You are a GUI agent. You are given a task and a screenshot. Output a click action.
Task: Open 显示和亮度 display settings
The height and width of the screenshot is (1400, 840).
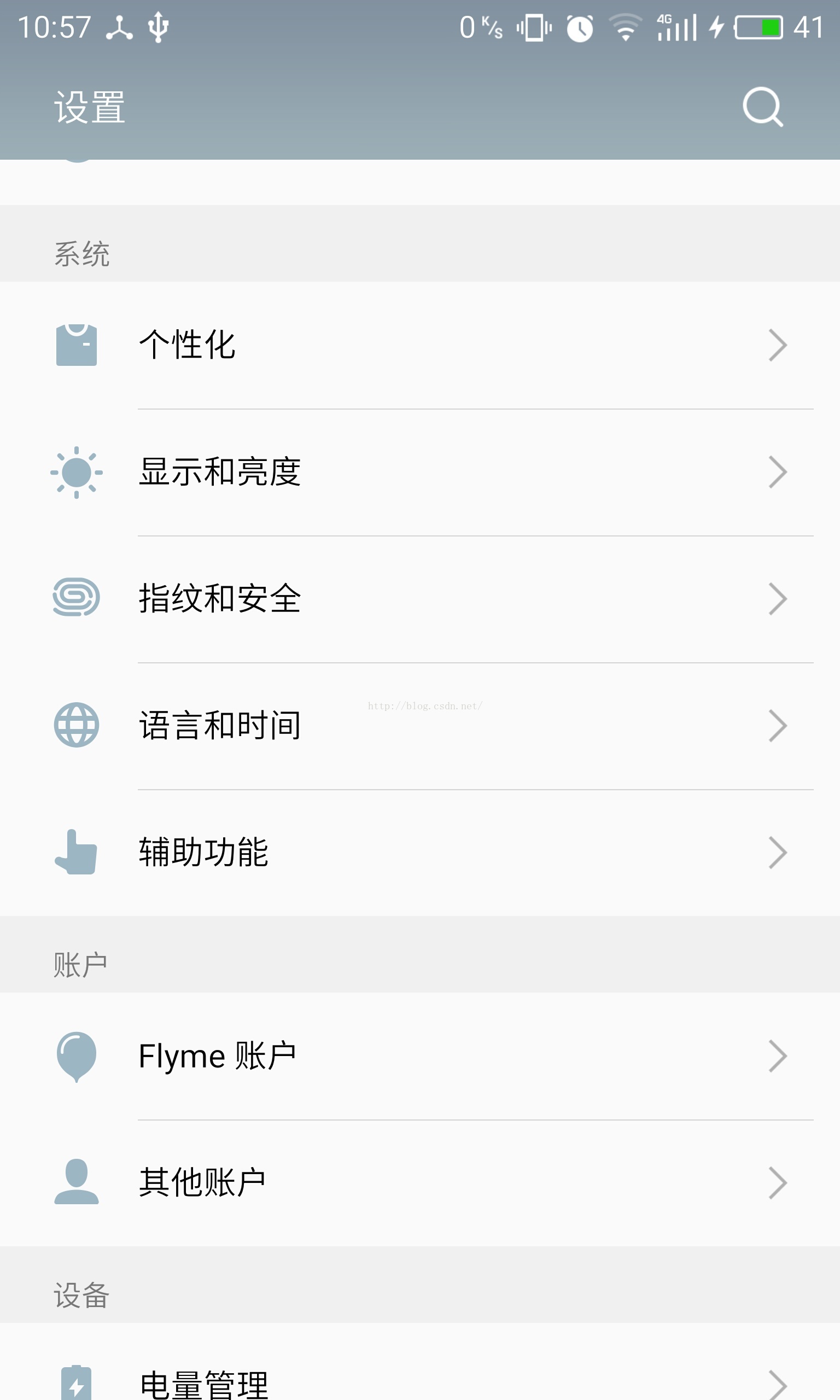(x=420, y=472)
